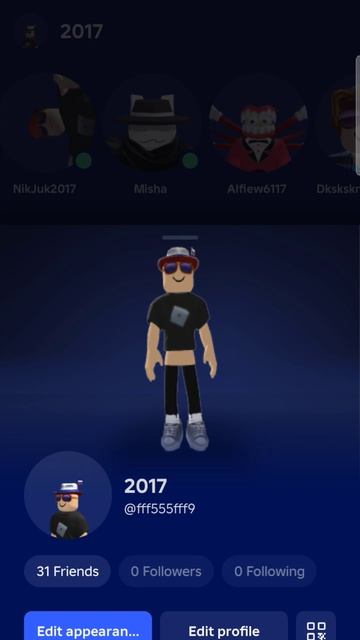Image resolution: width=360 pixels, height=640 pixels.
Task: Open friend NikJuk2017's avatar
Action: [x=48, y=122]
